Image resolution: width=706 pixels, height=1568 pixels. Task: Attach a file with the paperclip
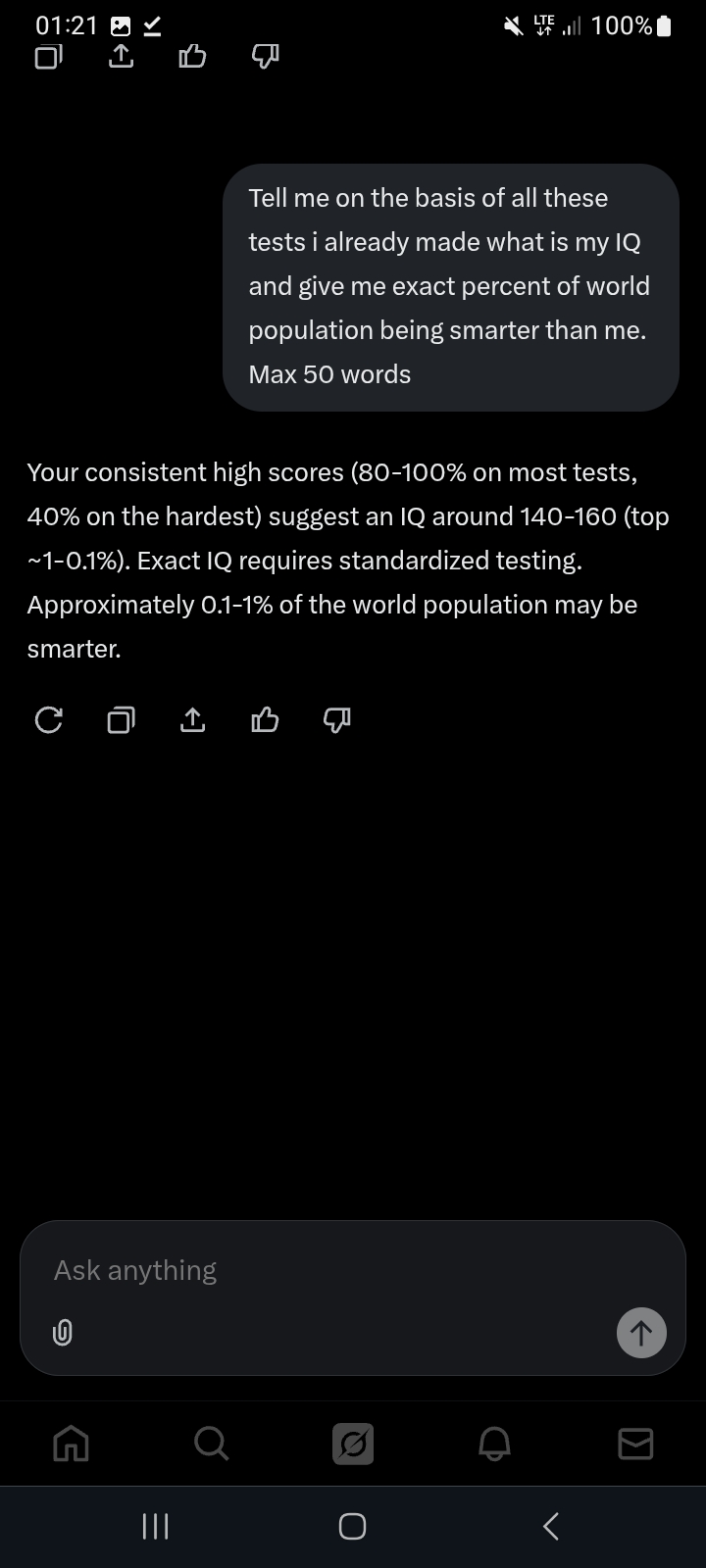point(62,1333)
